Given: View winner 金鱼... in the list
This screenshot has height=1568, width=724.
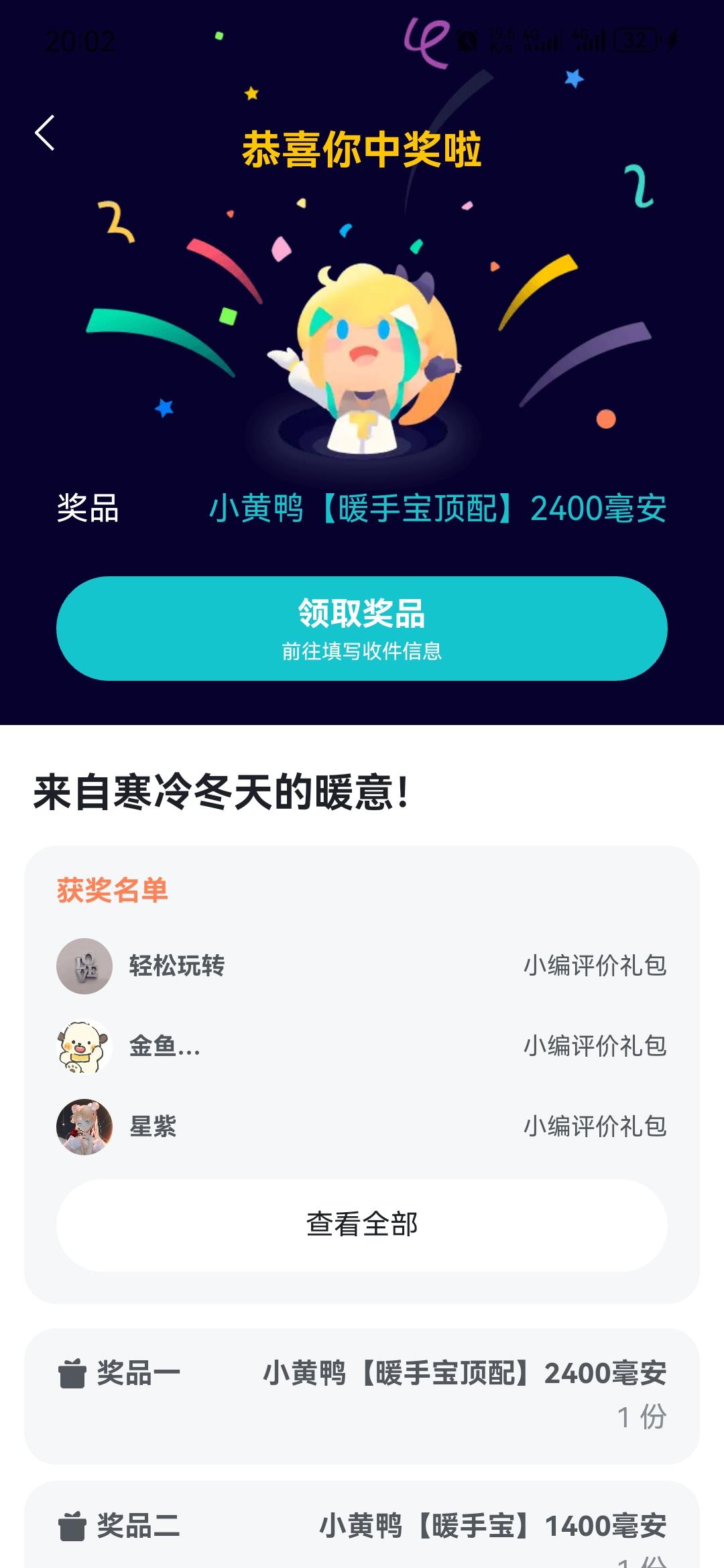Looking at the screenshot, I should [x=164, y=1046].
